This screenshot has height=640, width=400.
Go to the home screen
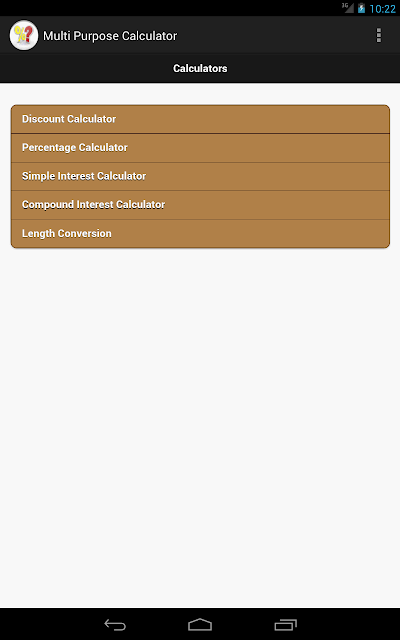click(x=200, y=624)
